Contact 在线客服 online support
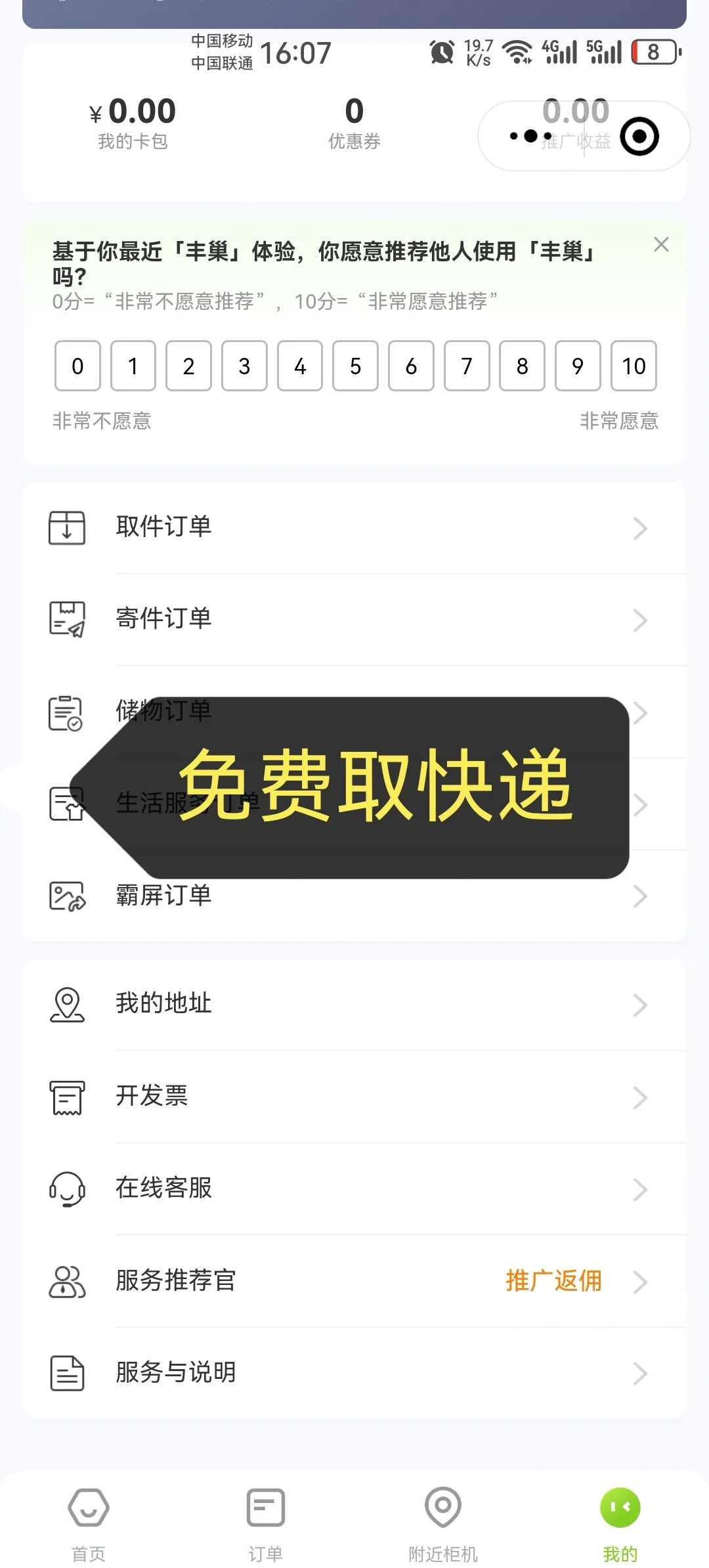 pyautogui.click(x=354, y=1188)
